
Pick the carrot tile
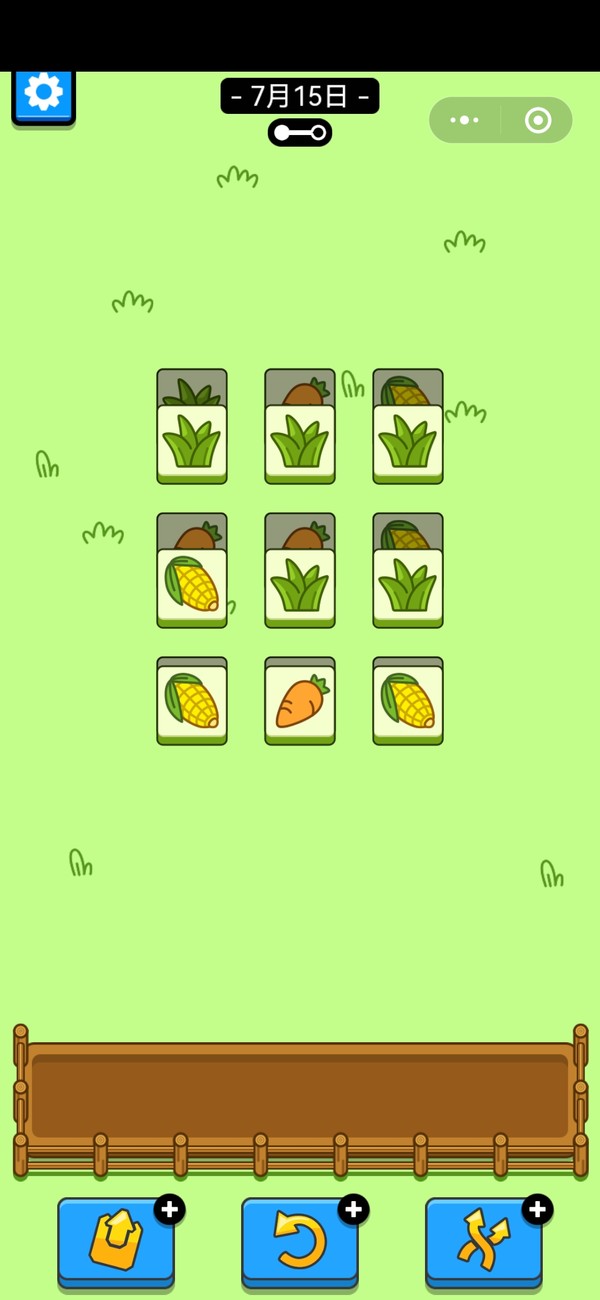[300, 704]
